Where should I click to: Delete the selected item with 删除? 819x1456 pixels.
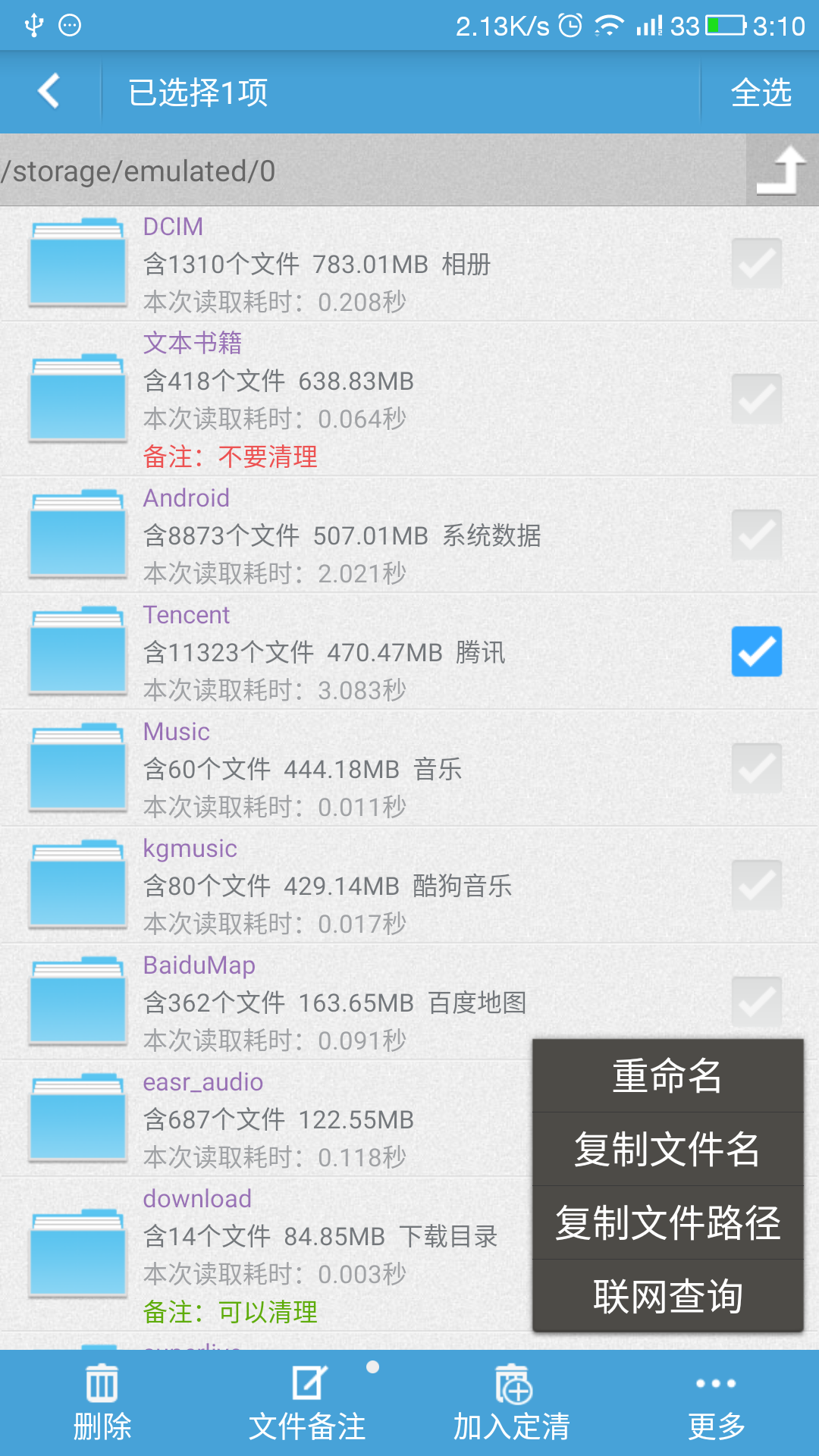tap(102, 1403)
